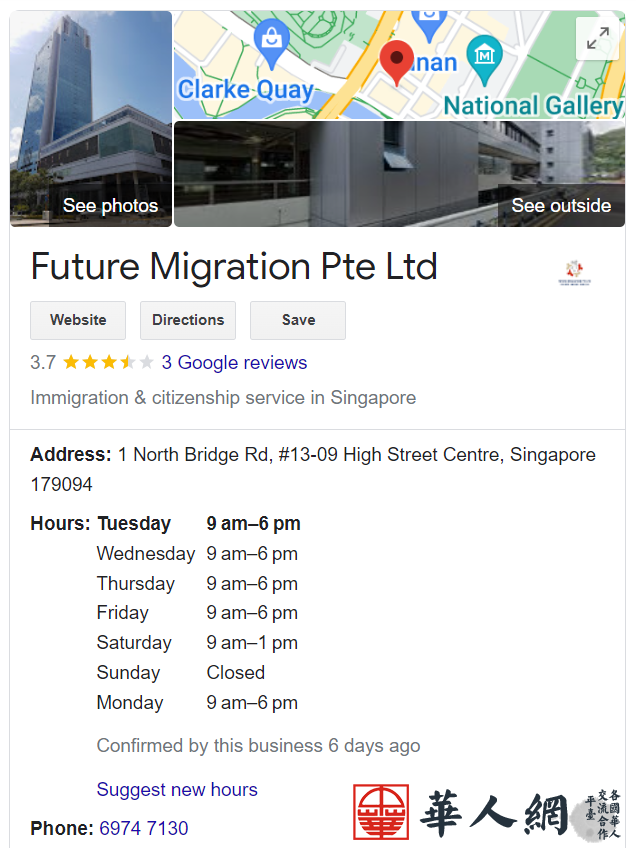Screen dimensions: 636x848
Task: Visit the Future Migration website
Action: [x=78, y=320]
